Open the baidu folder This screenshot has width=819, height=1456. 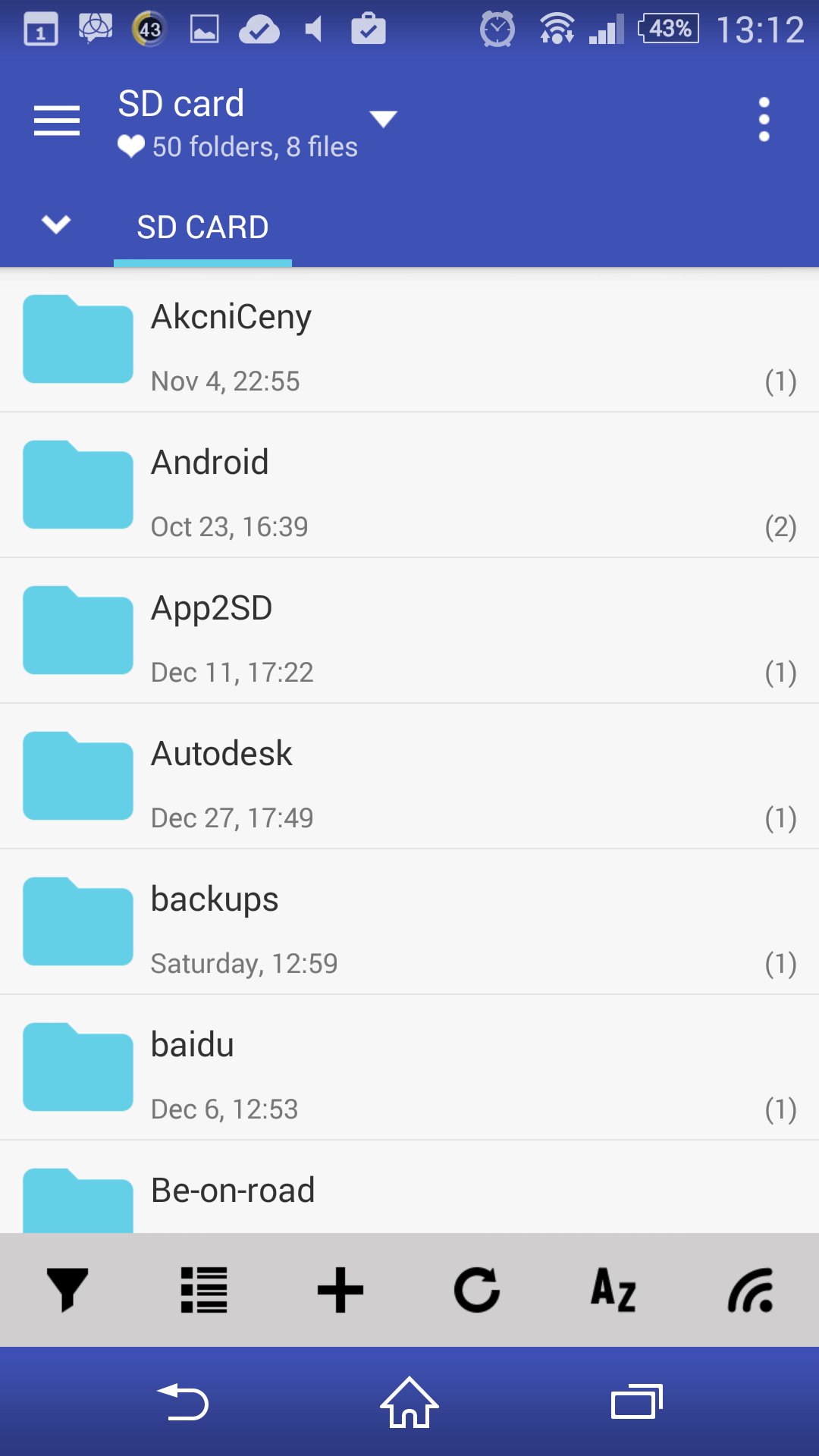click(x=409, y=1068)
